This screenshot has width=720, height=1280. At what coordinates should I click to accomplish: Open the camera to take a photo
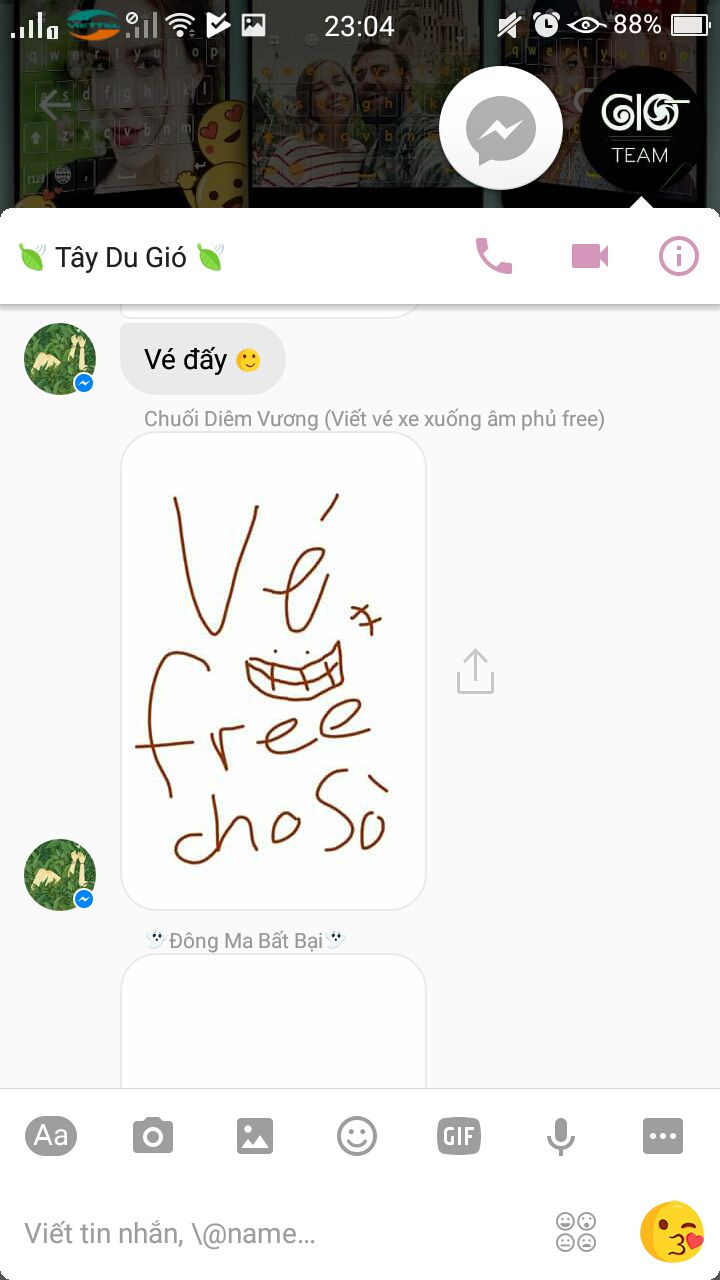[x=153, y=1136]
